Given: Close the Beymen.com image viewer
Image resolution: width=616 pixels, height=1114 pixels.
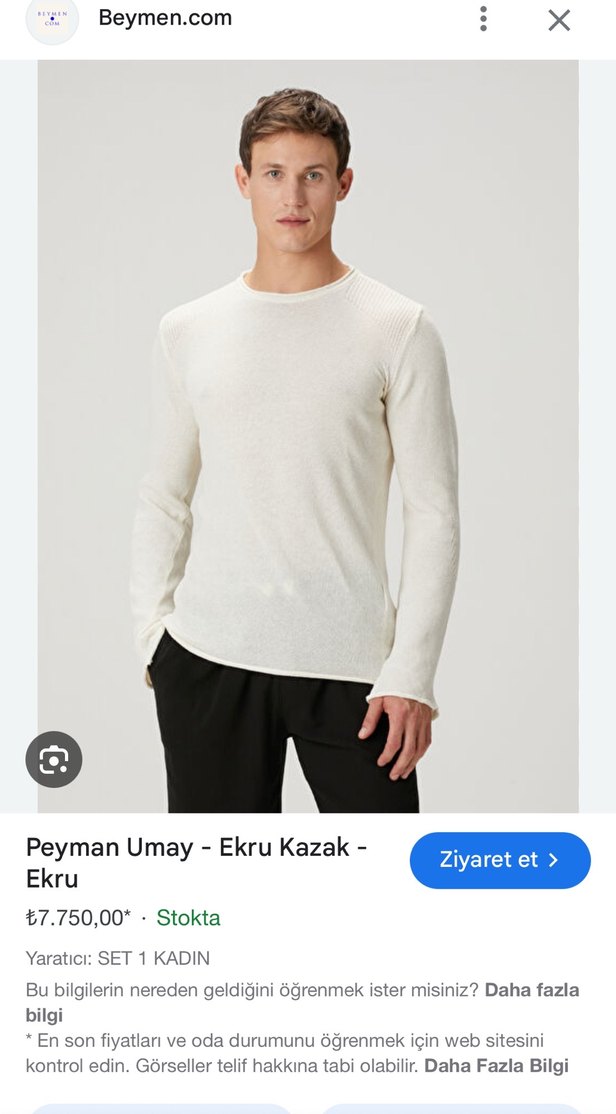Looking at the screenshot, I should 559,20.
